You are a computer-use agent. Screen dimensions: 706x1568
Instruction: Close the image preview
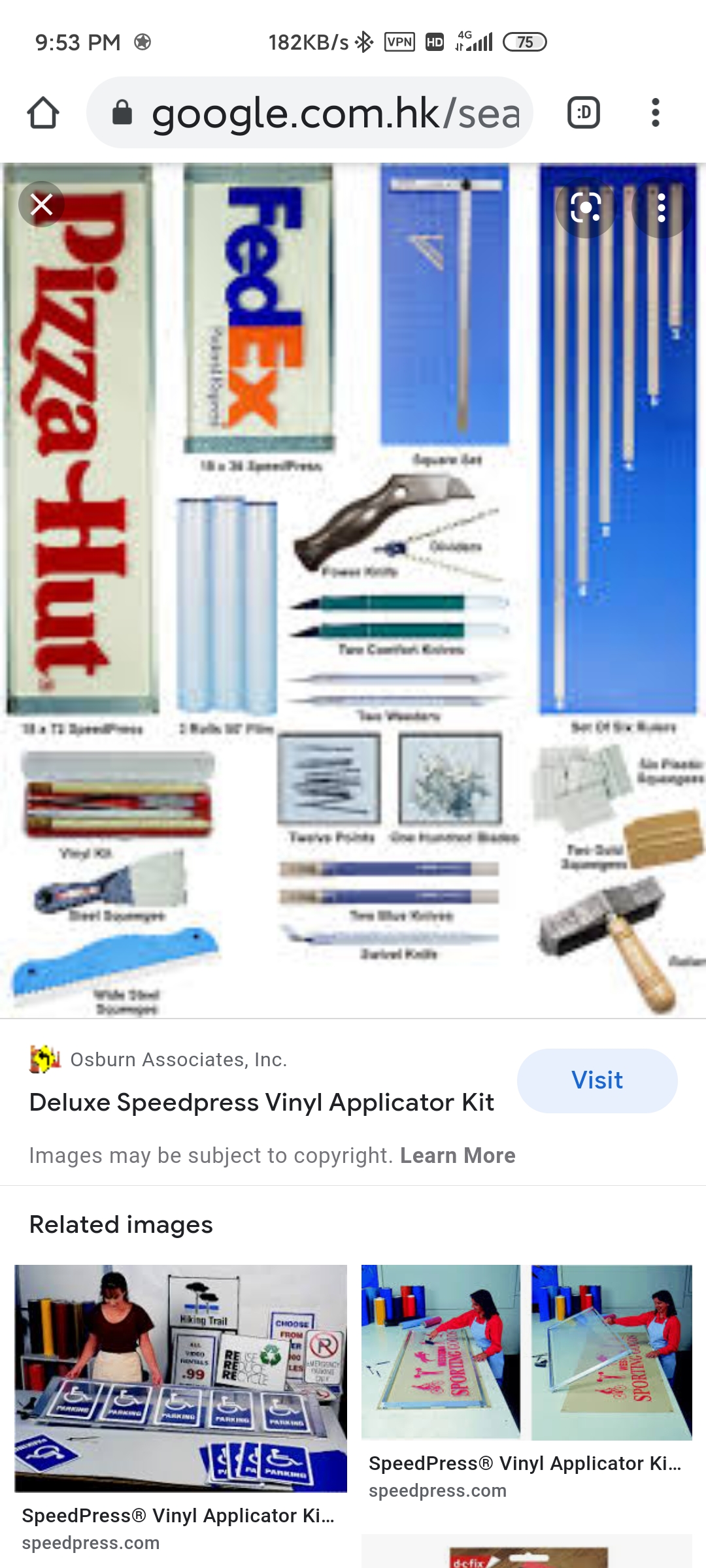(42, 205)
